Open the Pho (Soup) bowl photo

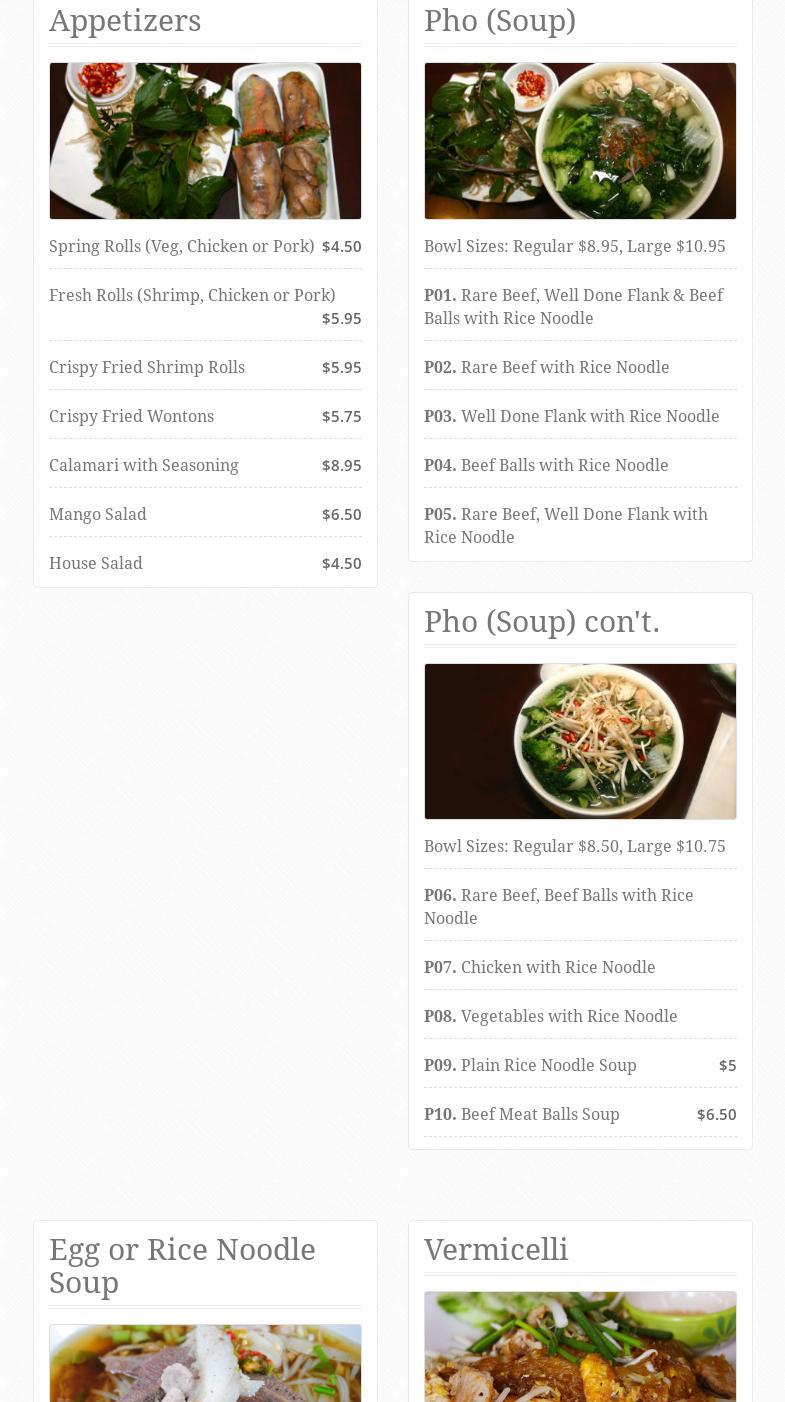[580, 141]
